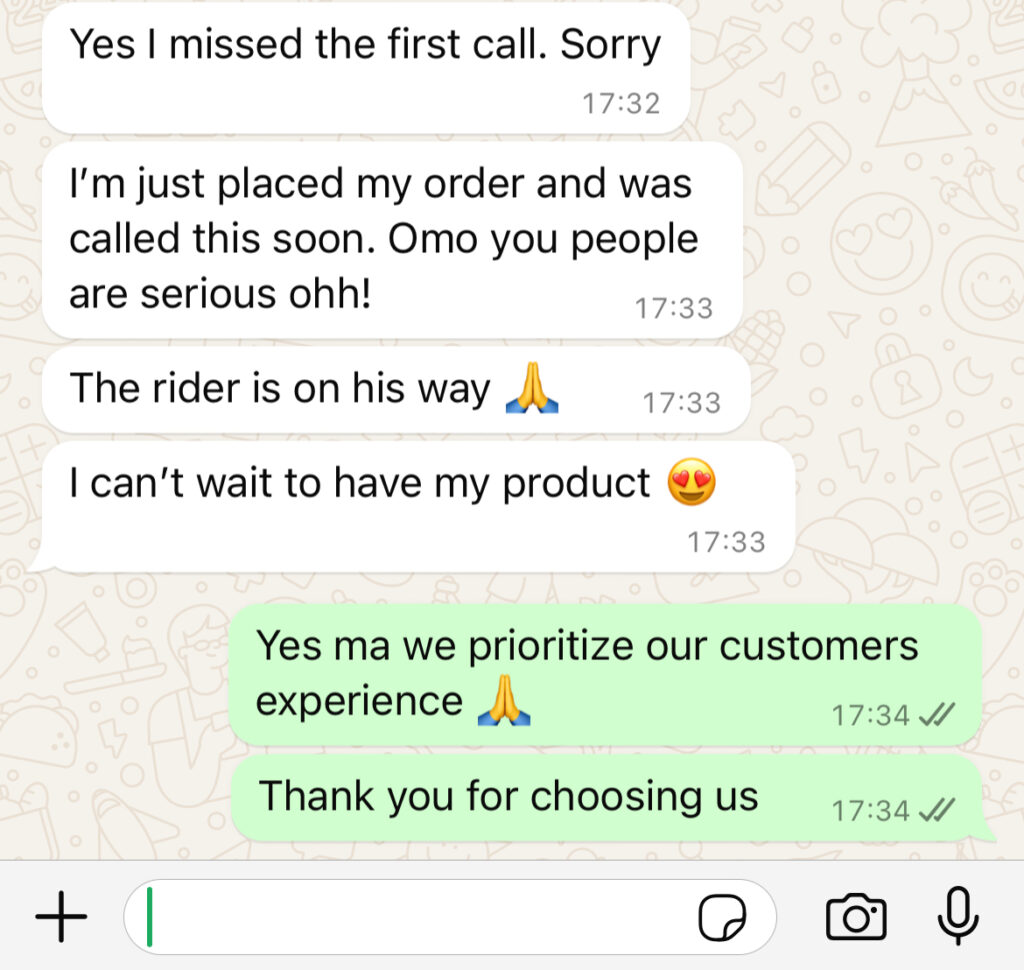Open the attachment plus menu
The height and width of the screenshot is (970, 1024).
click(x=61, y=917)
